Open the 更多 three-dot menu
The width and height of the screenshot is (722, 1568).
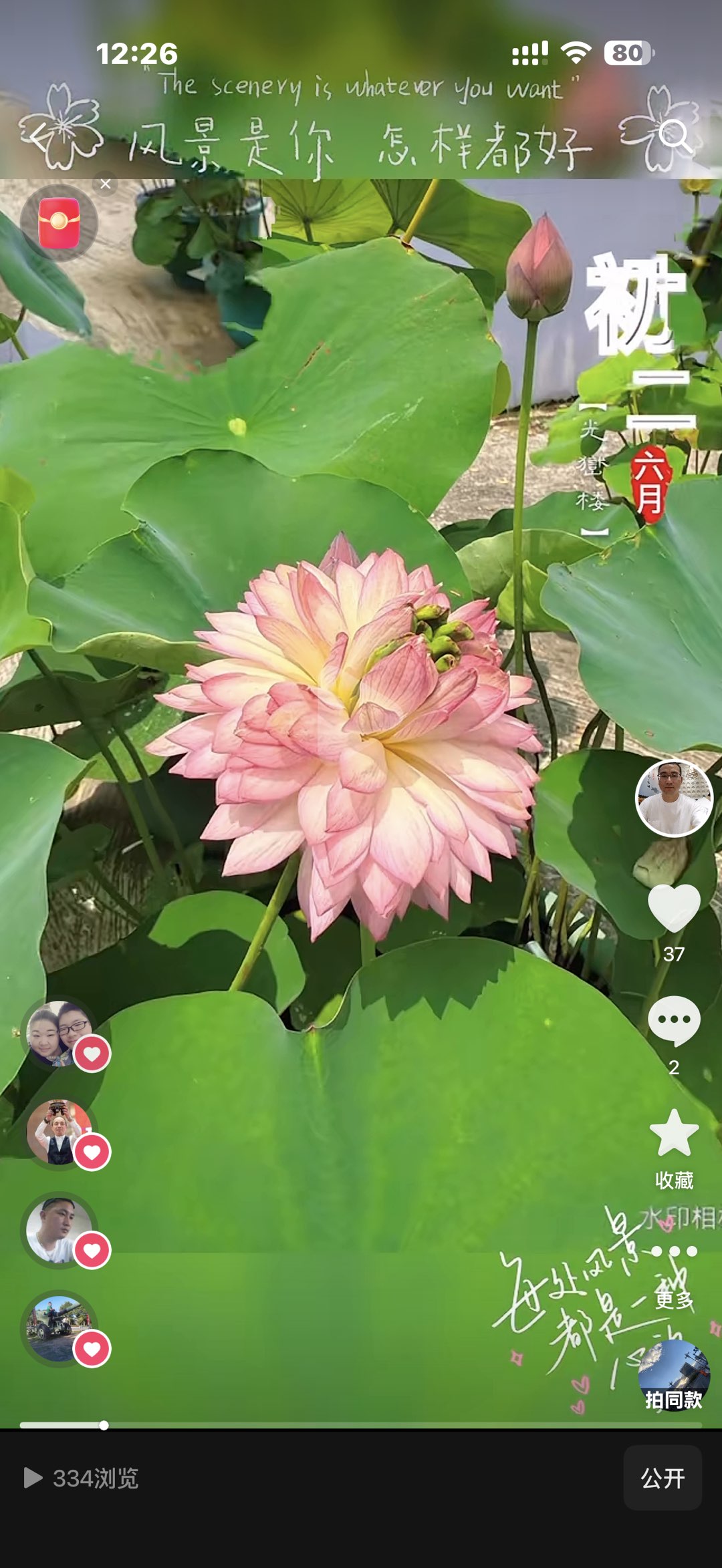pyautogui.click(x=674, y=1252)
